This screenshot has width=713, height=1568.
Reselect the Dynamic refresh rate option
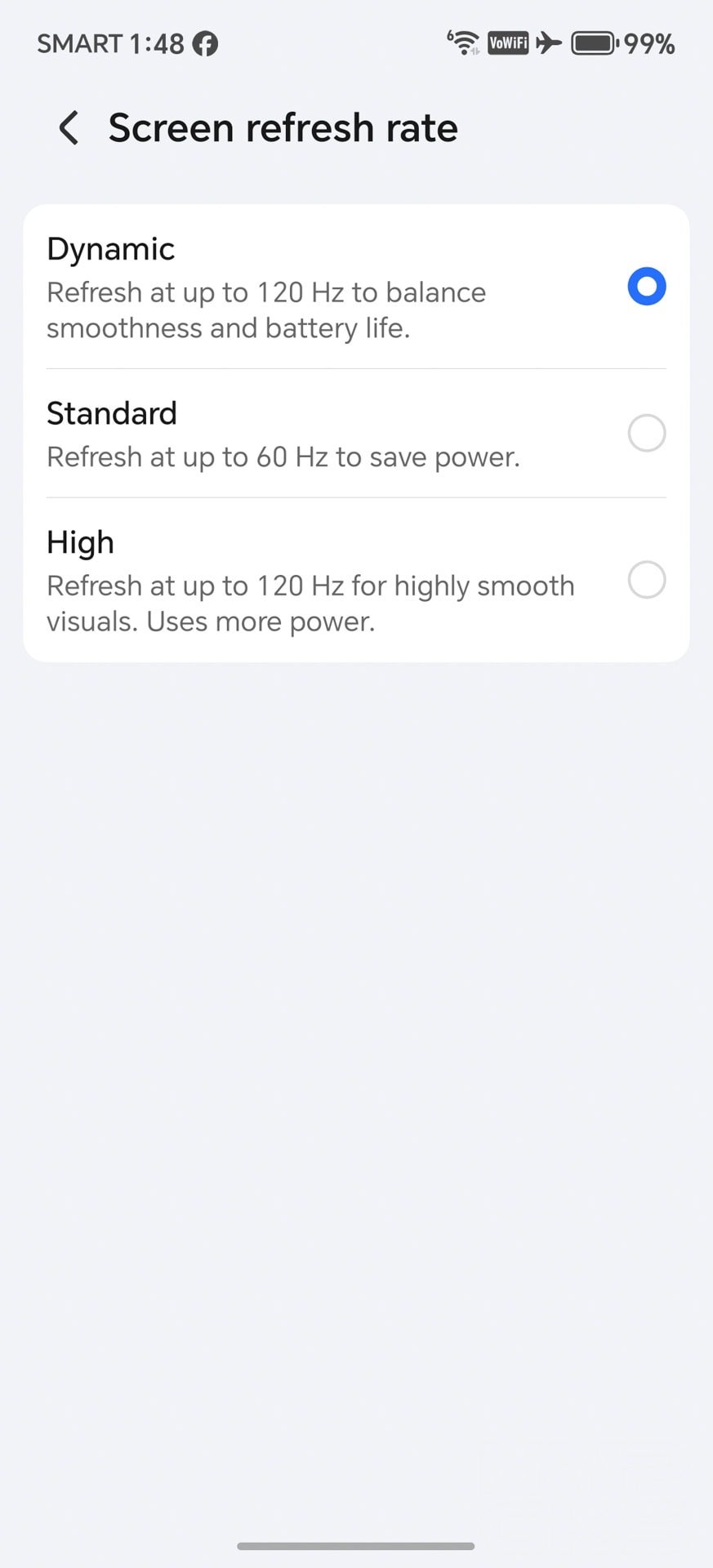coord(646,287)
